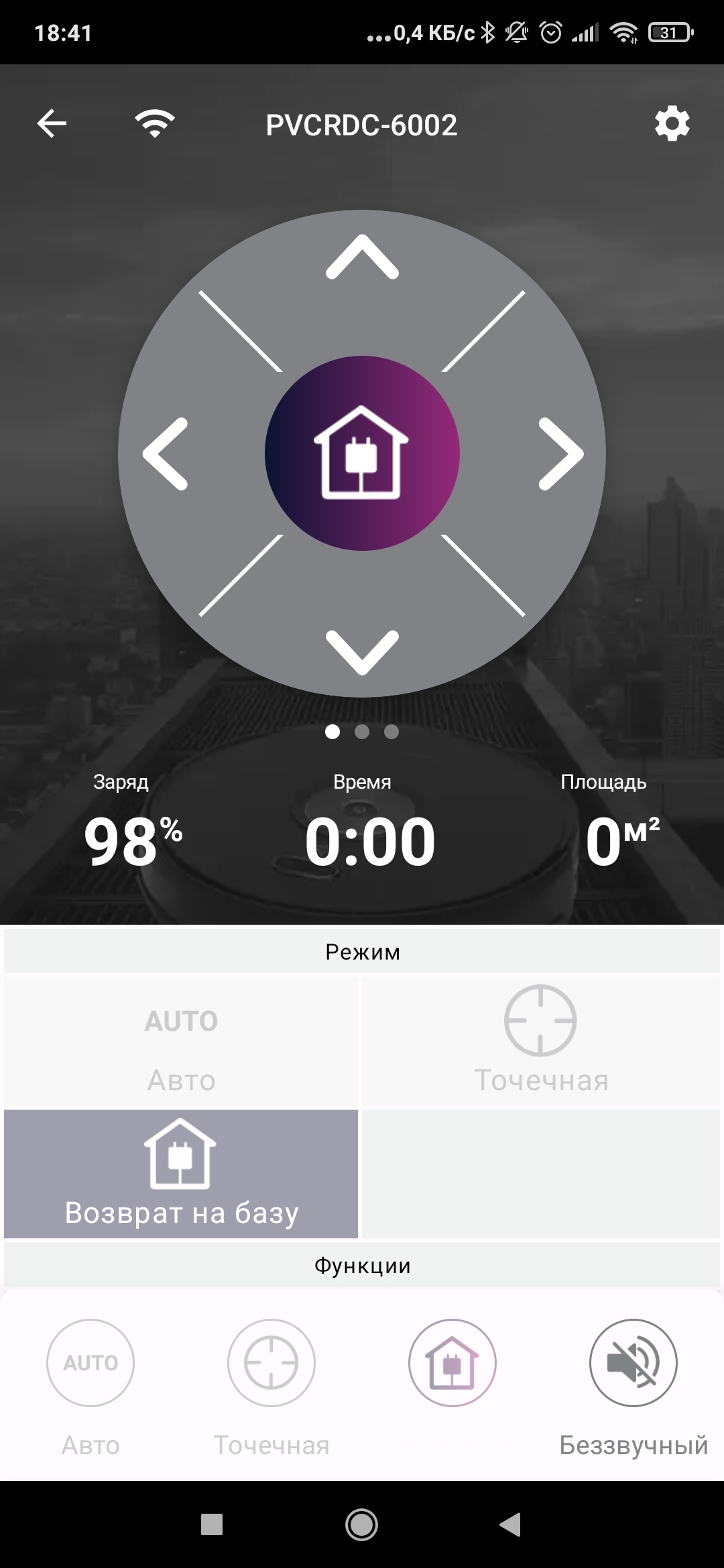Go back using the top arrow
The image size is (724, 1568).
(x=52, y=124)
